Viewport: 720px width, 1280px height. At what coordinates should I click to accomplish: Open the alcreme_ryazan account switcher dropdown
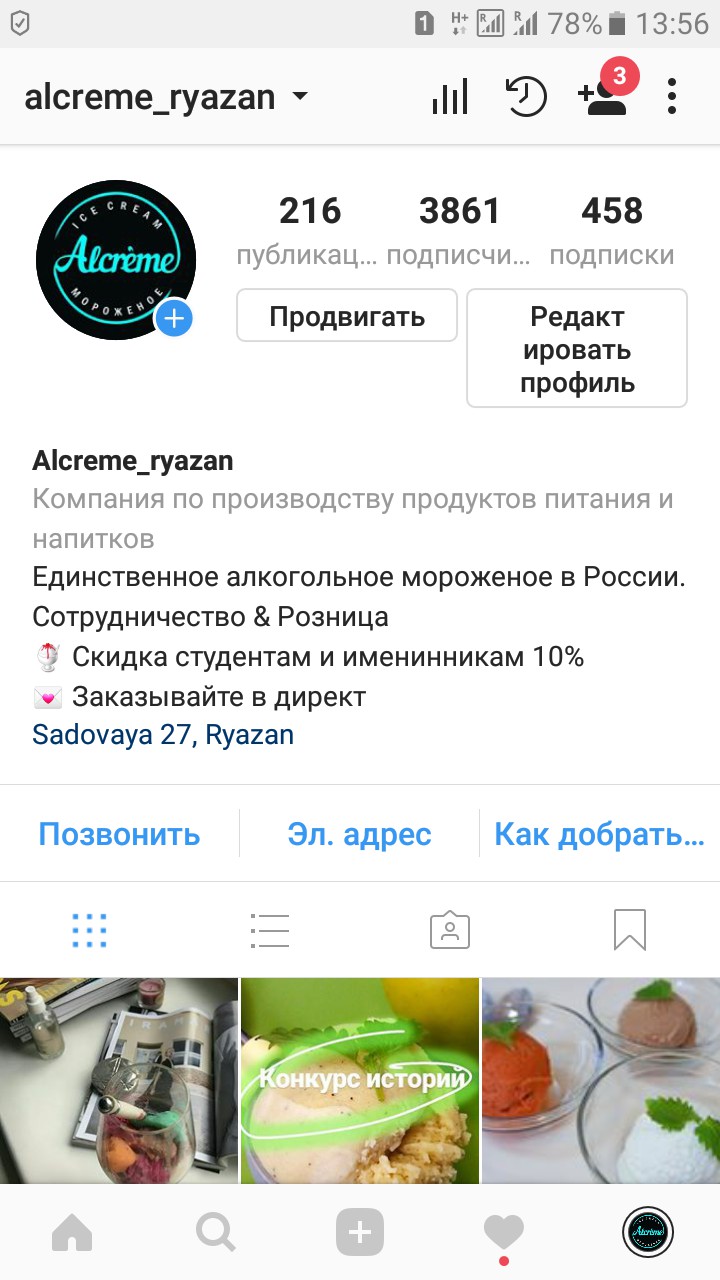[x=166, y=98]
